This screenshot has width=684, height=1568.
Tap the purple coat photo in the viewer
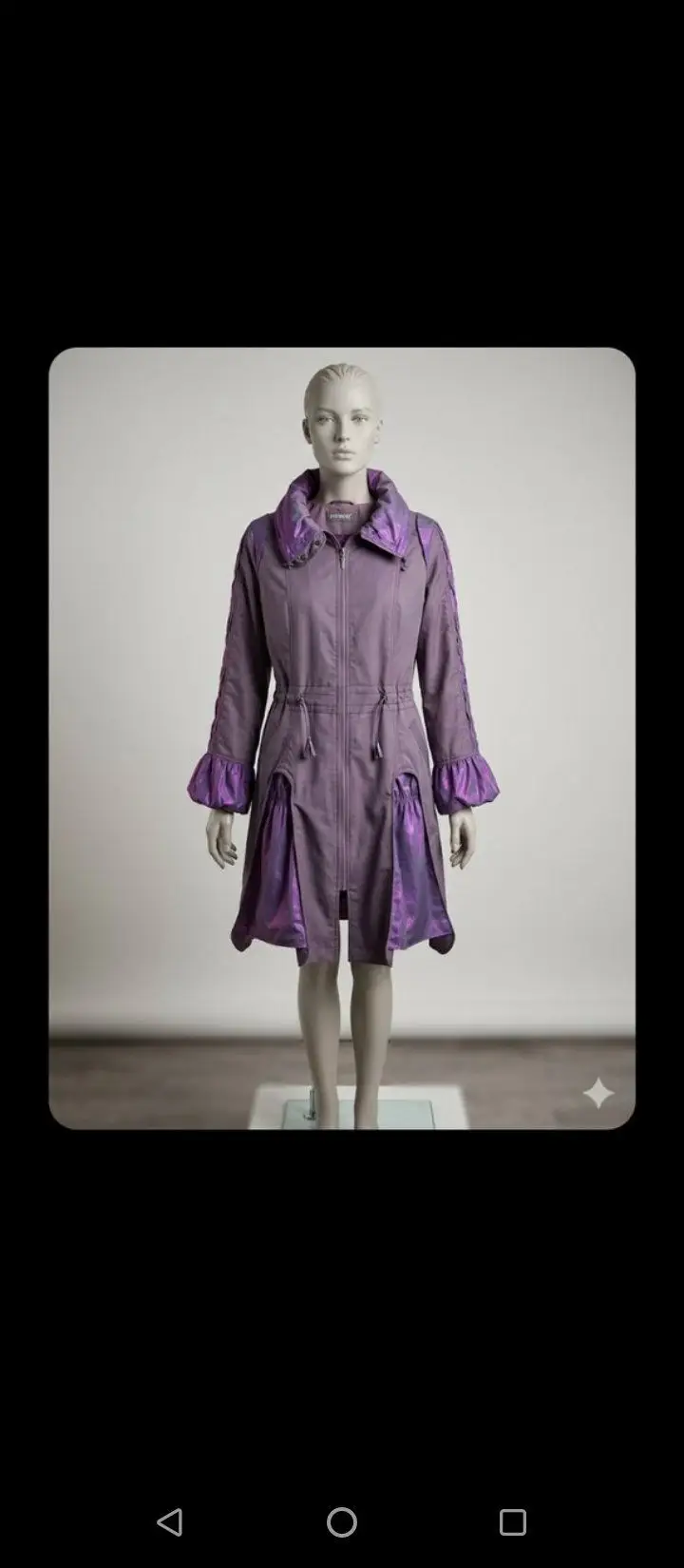tap(342, 738)
